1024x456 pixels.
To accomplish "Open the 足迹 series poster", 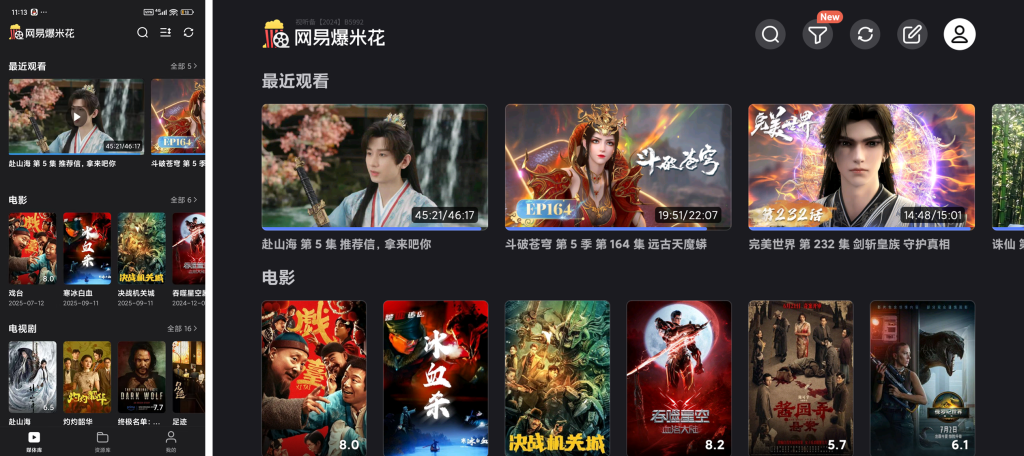I will [188, 376].
